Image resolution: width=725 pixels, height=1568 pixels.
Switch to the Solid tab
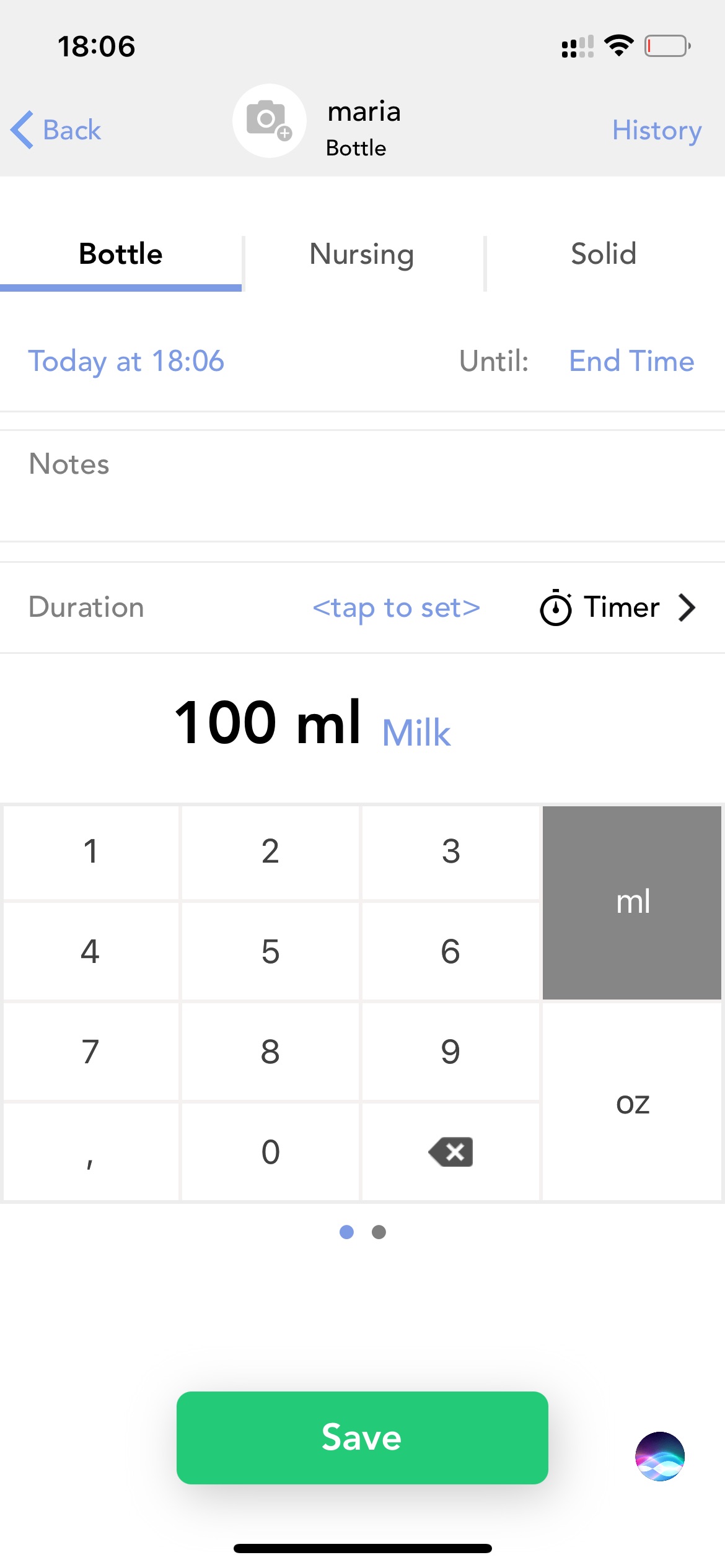[604, 255]
